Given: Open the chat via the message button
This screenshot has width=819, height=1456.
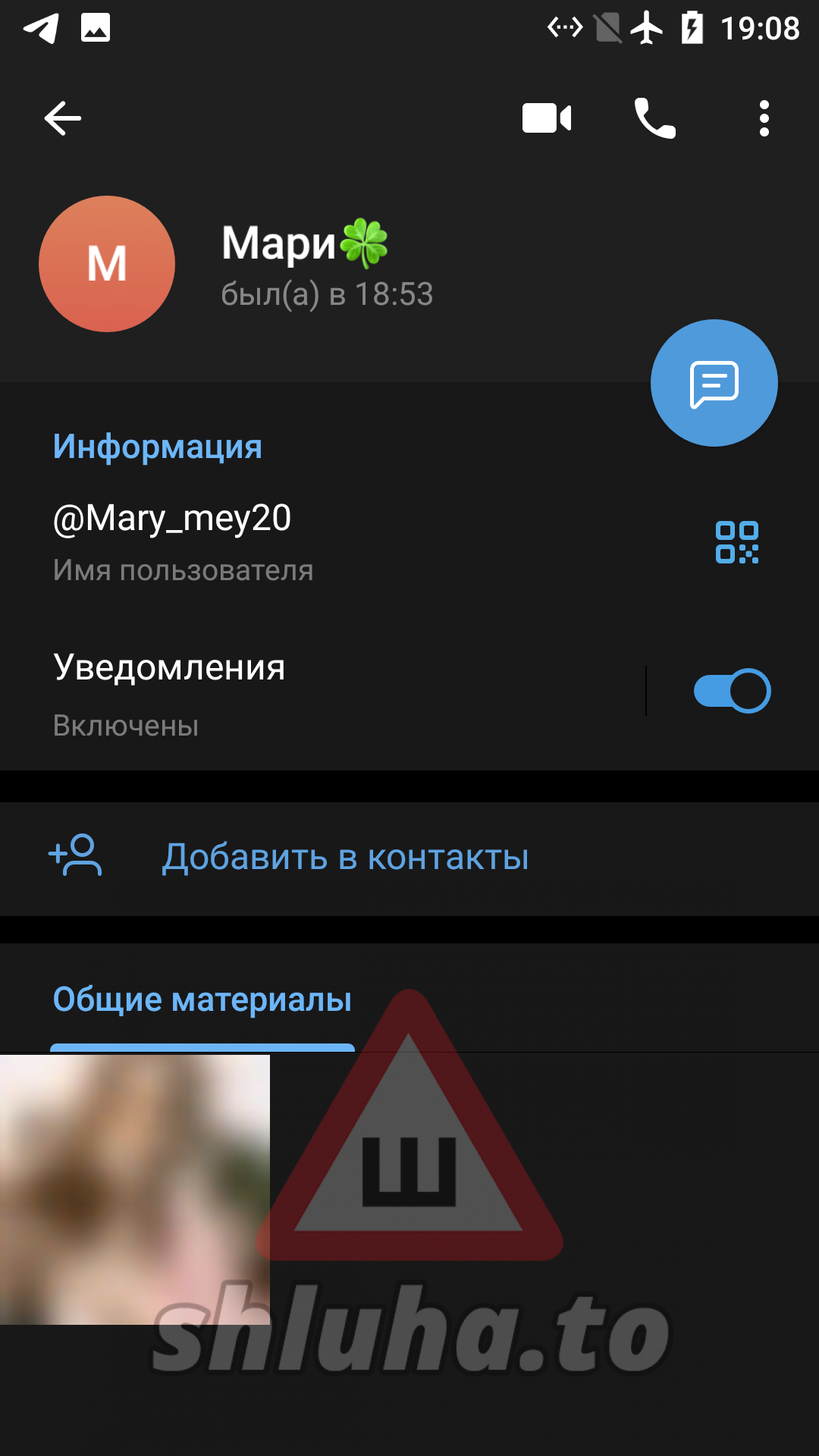Looking at the screenshot, I should tap(714, 383).
